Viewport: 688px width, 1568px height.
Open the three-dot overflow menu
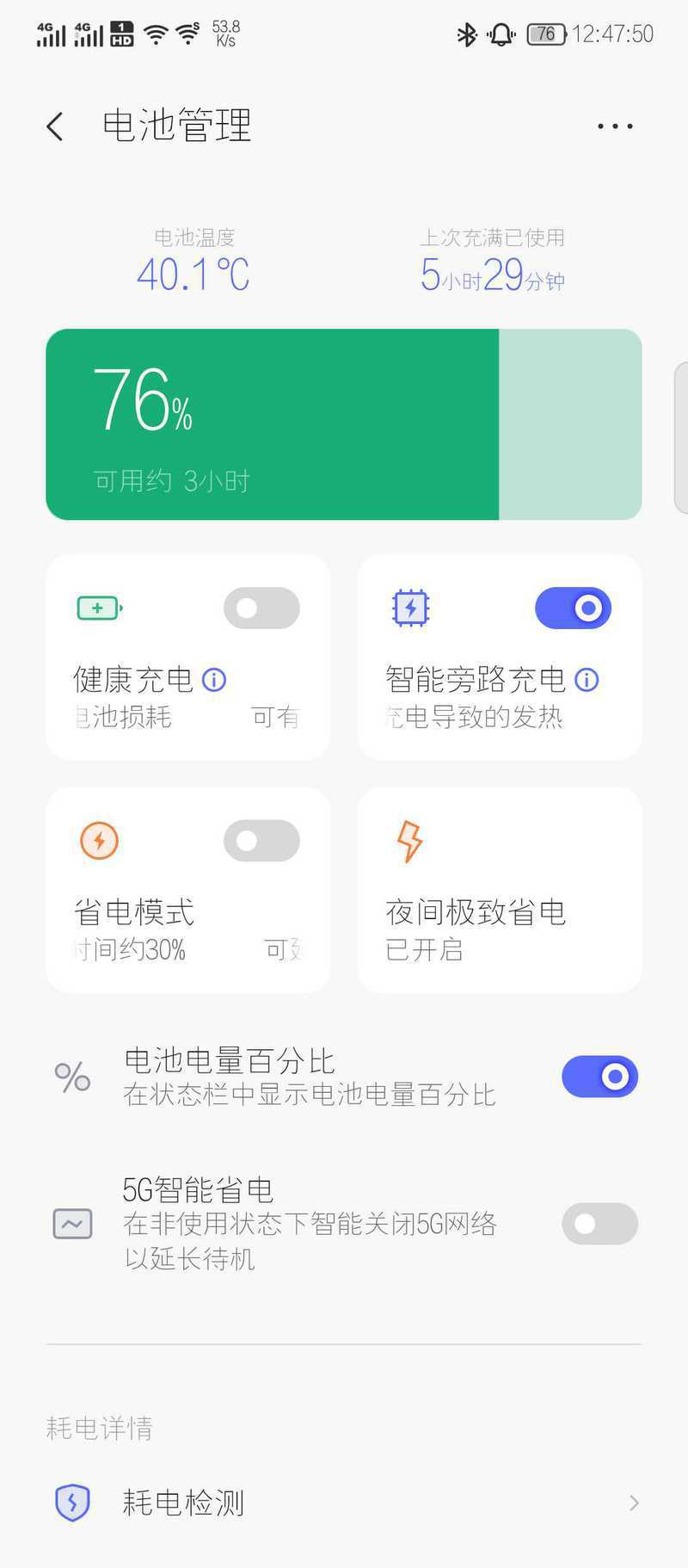pos(615,127)
